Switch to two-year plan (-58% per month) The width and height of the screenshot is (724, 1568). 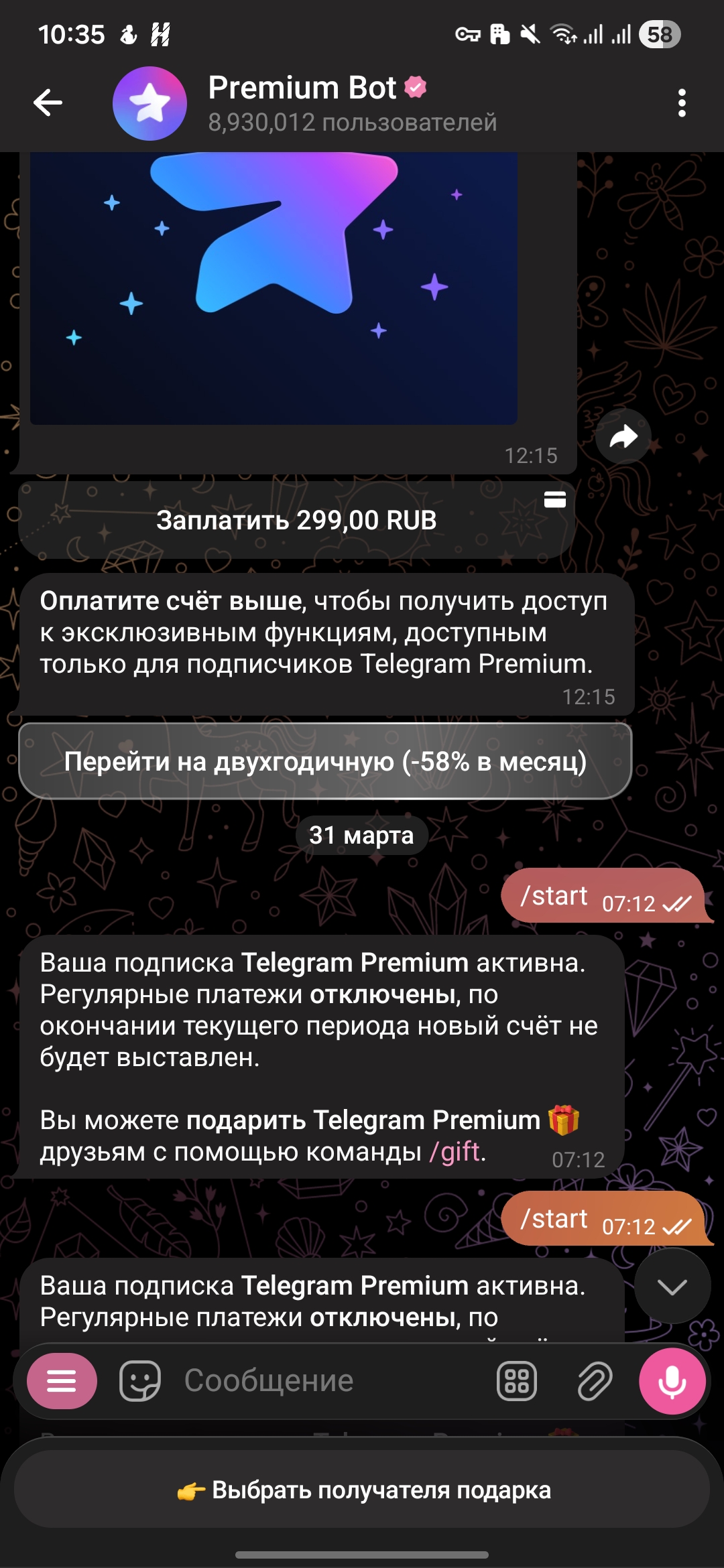pos(325,761)
